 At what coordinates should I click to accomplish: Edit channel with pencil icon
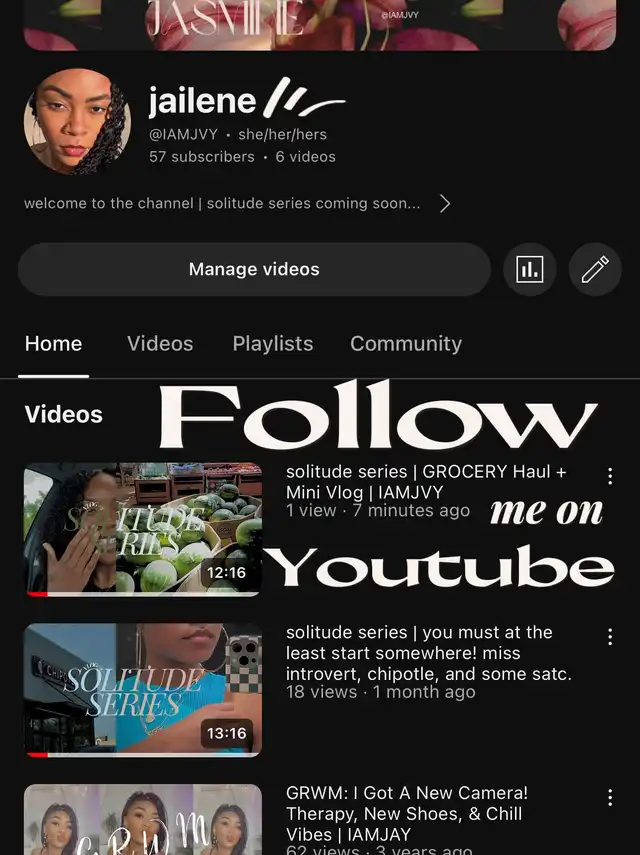(x=595, y=269)
